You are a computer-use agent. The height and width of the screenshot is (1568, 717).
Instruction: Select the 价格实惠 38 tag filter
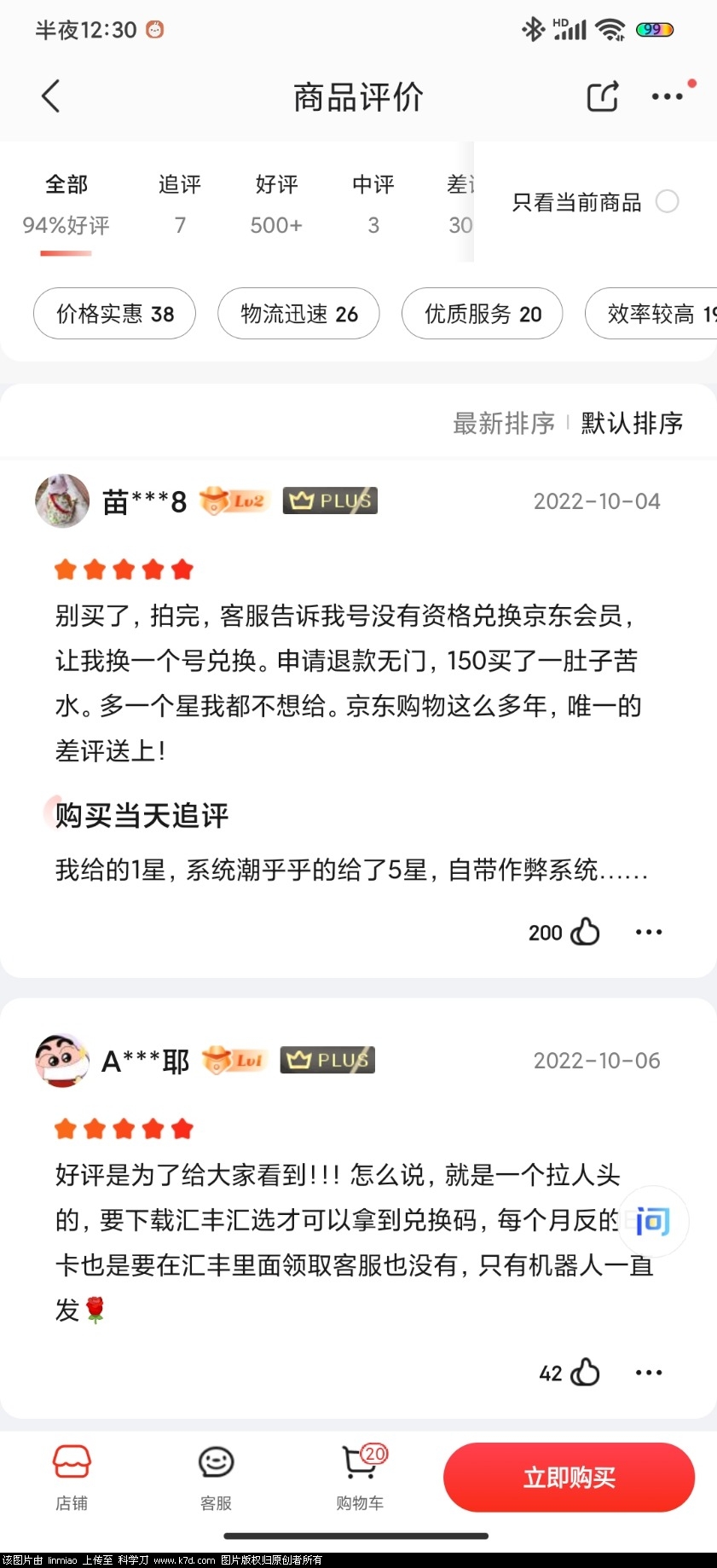(x=114, y=314)
